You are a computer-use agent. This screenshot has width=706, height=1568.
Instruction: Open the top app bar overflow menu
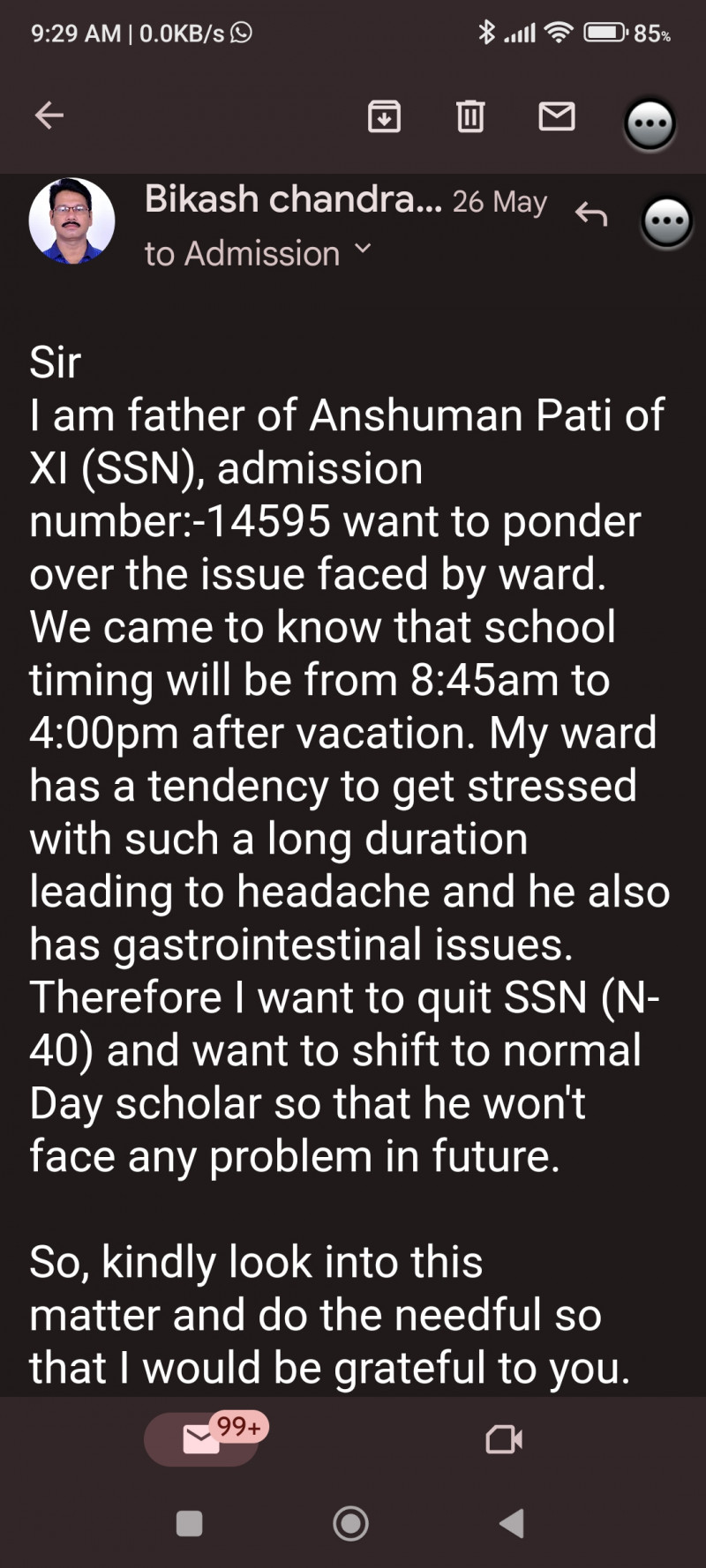[x=650, y=123]
